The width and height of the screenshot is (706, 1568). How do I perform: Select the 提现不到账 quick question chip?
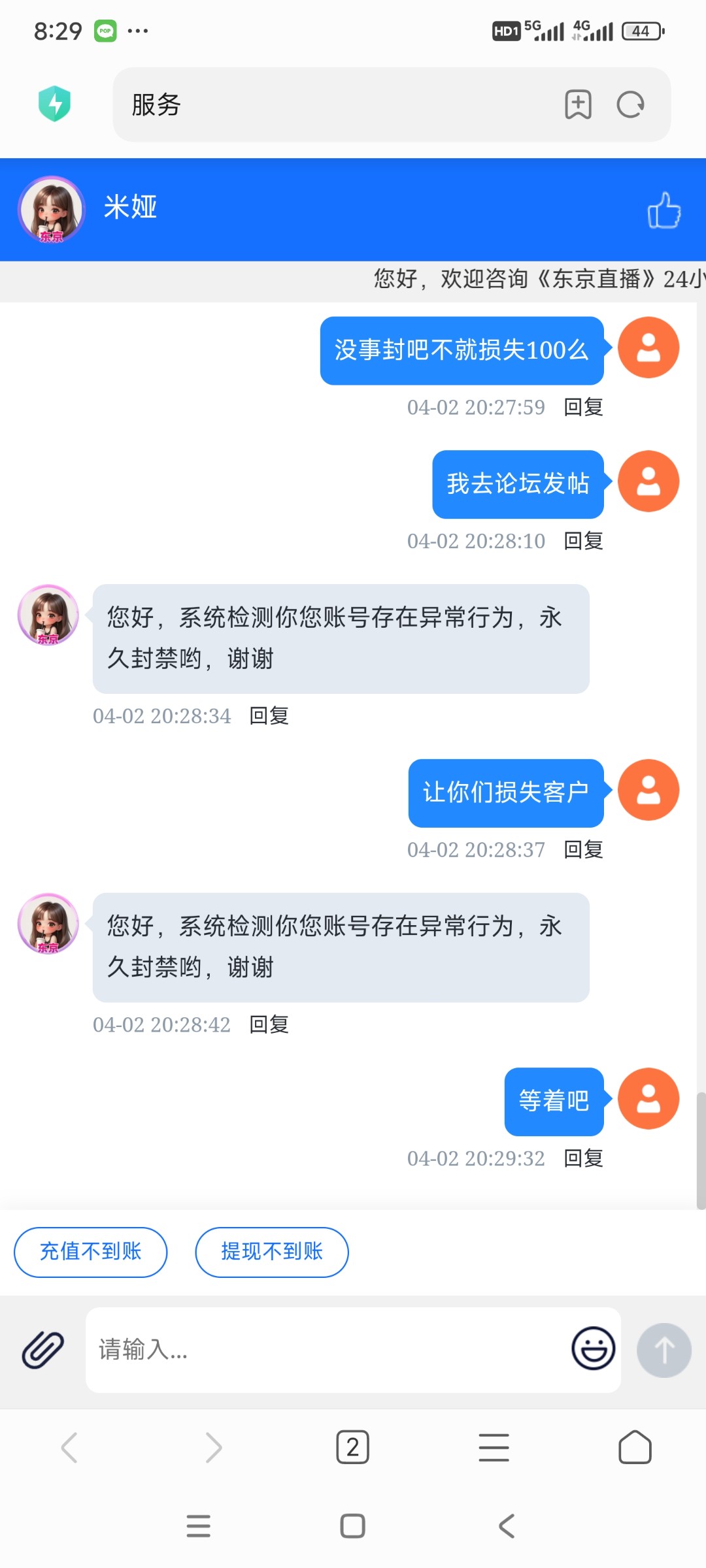point(272,1252)
